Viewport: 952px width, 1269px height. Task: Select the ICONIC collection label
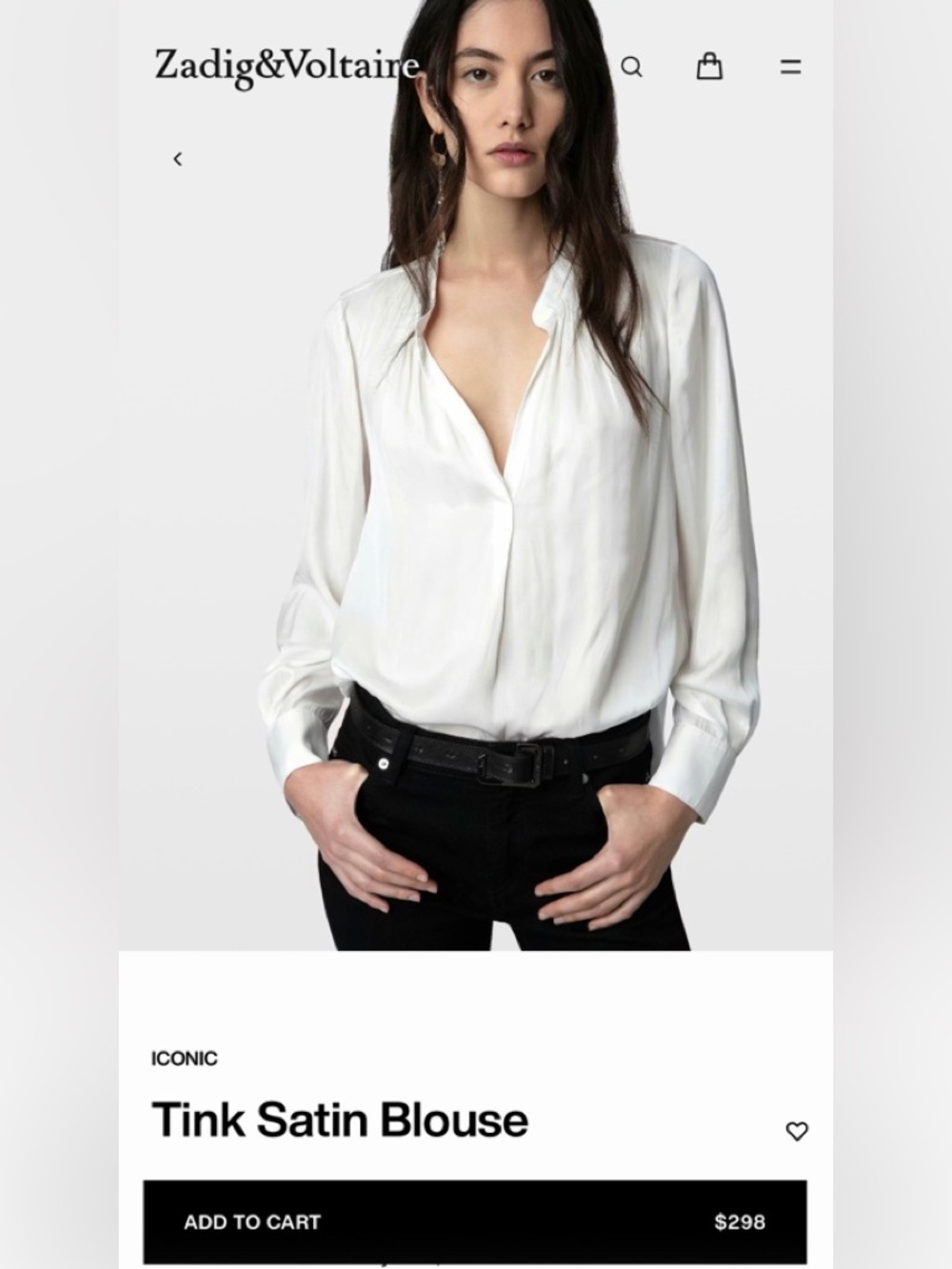pyautogui.click(x=185, y=1058)
